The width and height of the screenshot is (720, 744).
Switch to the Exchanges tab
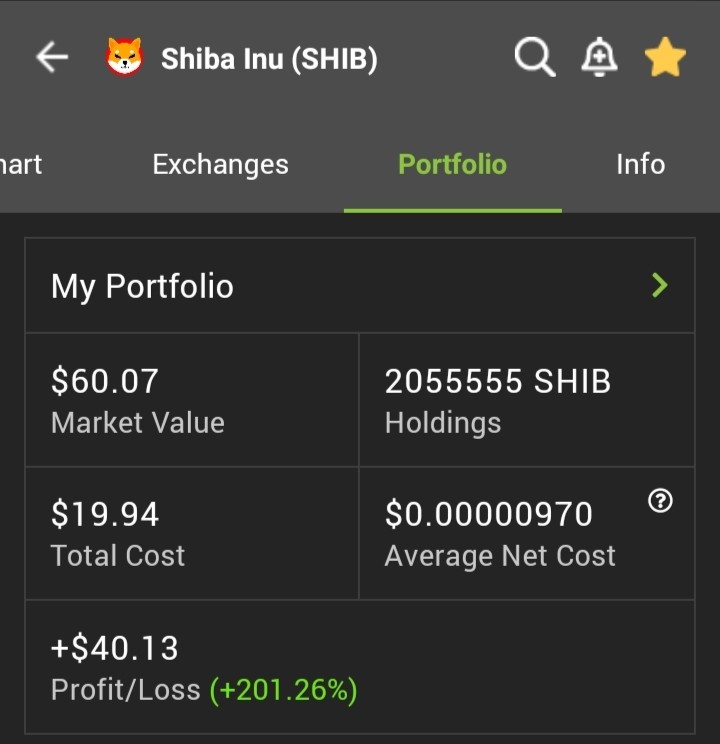220,165
